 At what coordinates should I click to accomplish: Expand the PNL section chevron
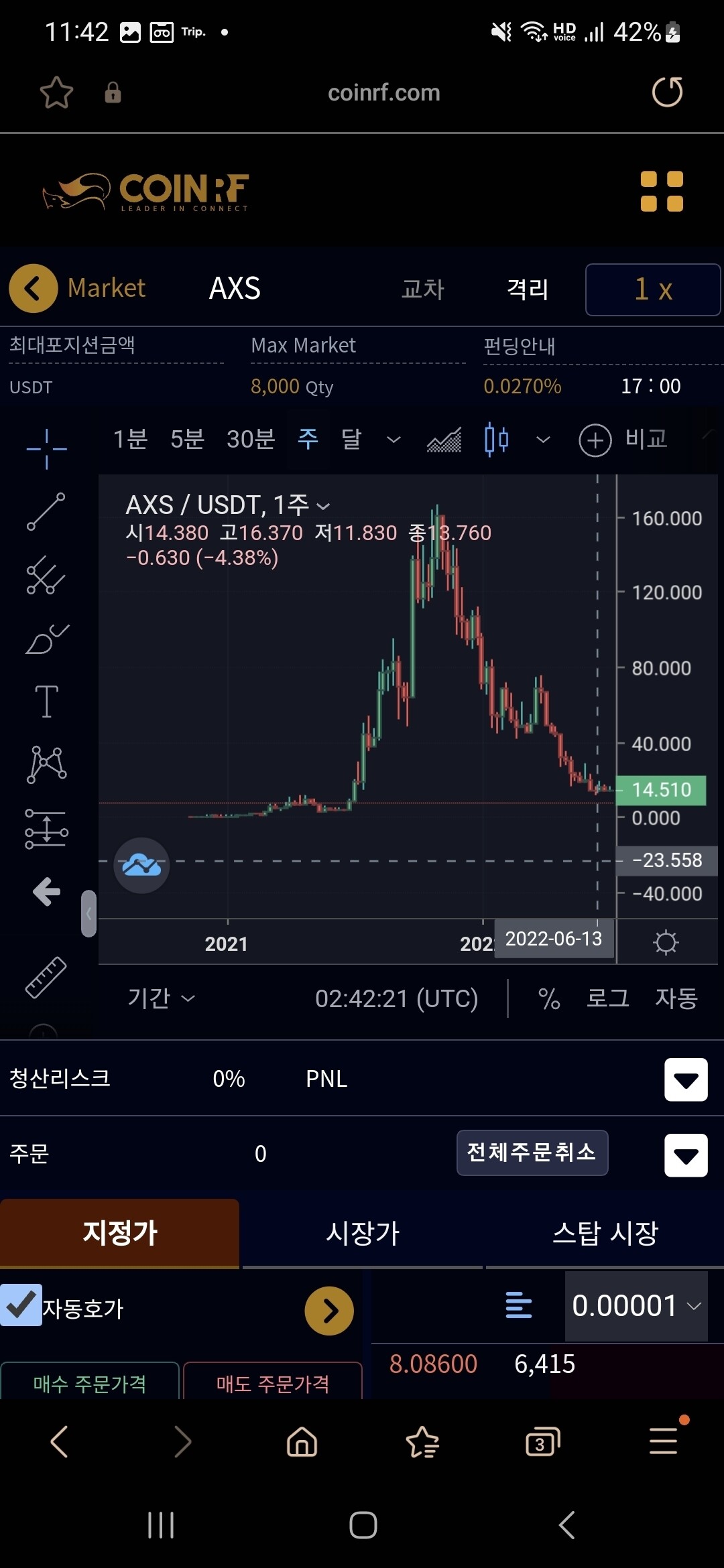685,1080
